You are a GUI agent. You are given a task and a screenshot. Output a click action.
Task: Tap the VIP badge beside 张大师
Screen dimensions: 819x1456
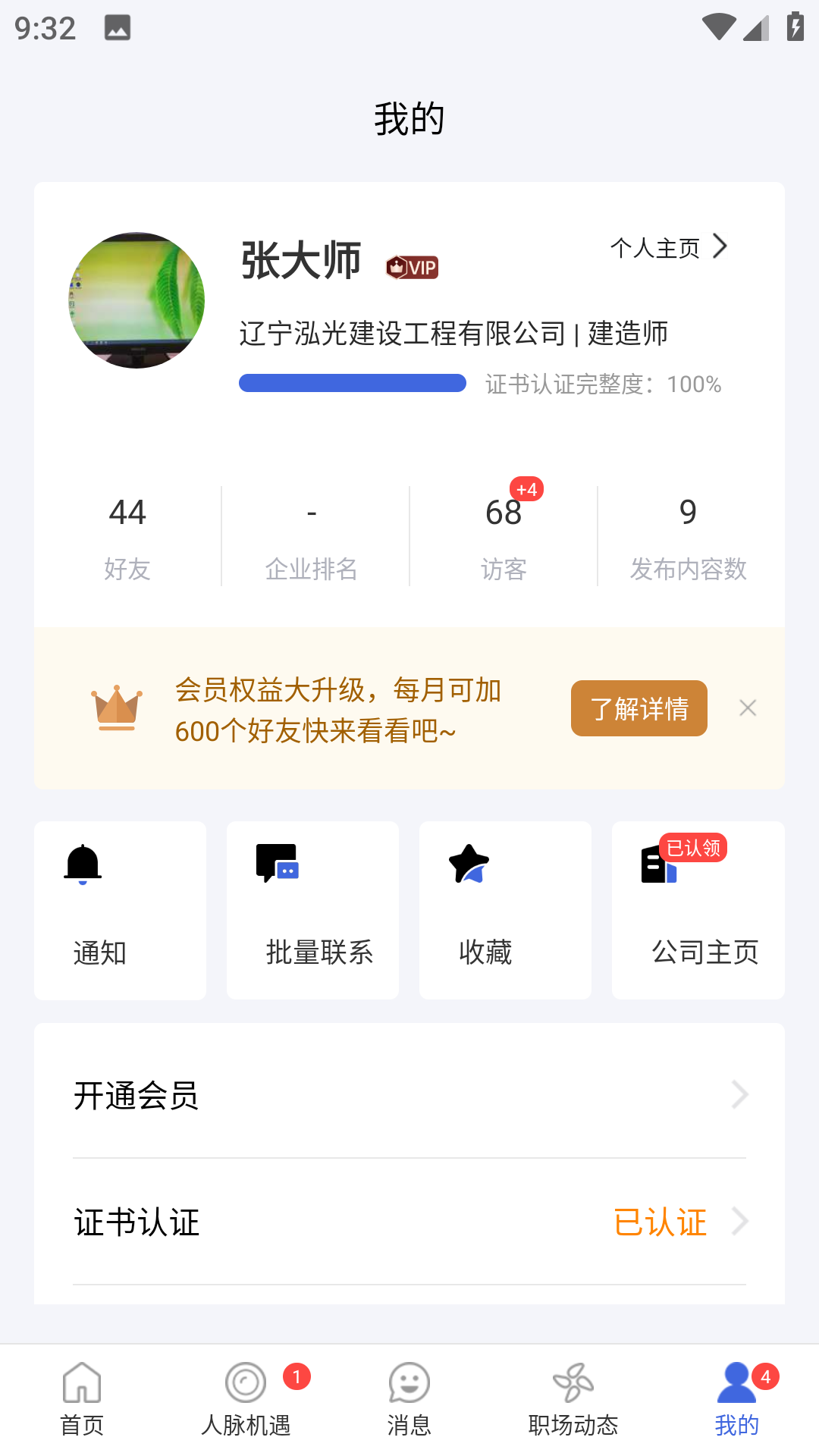coord(412,267)
